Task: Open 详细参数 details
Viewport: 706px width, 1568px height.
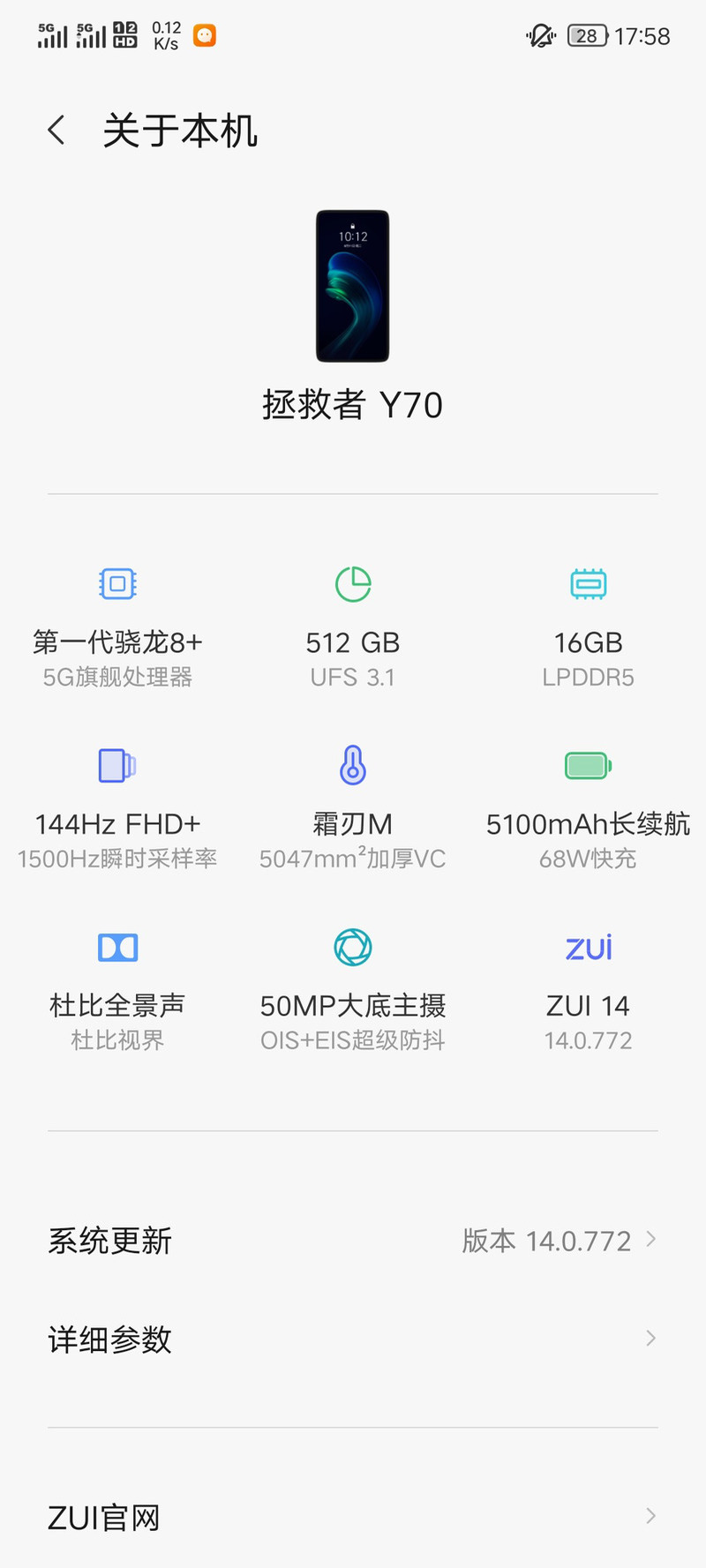Action: tap(353, 1339)
